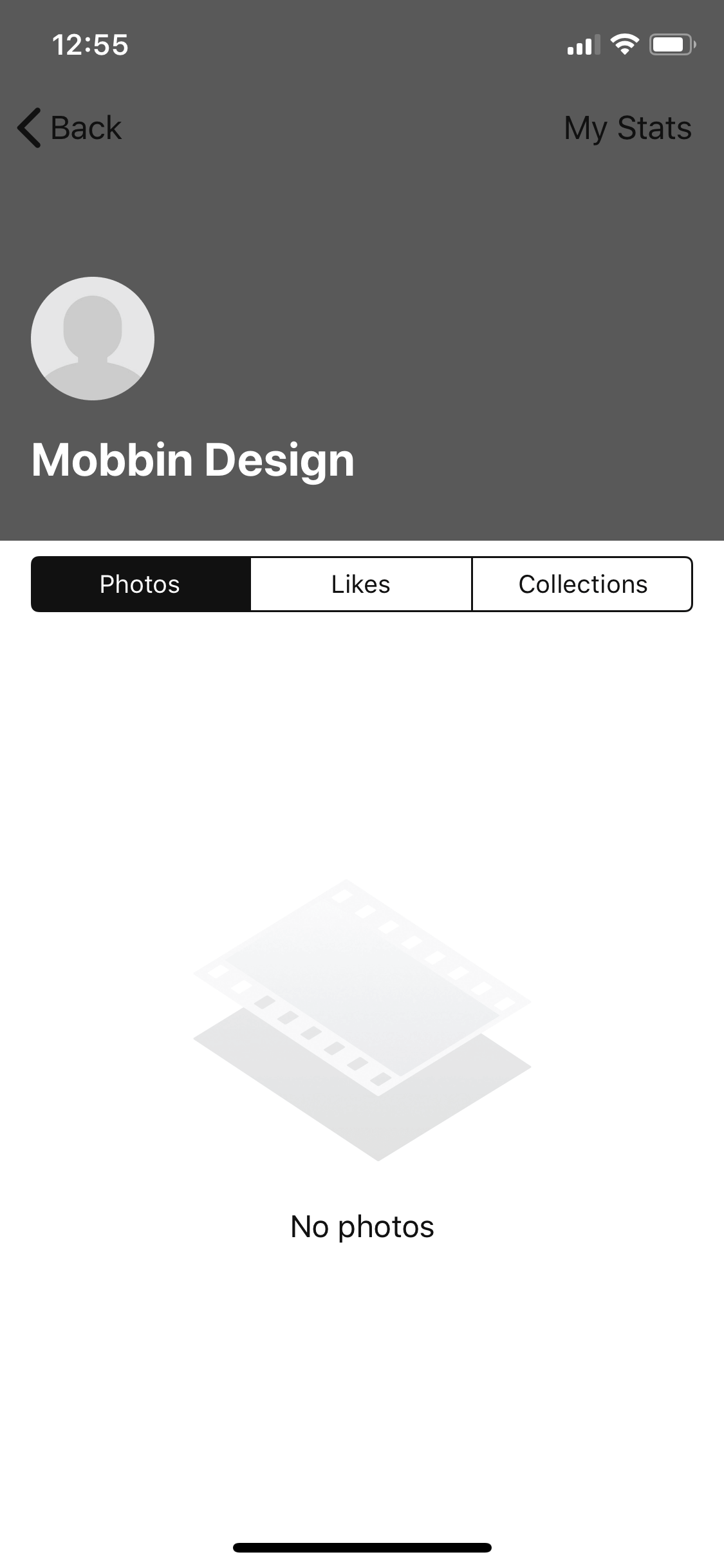The image size is (724, 1568).
Task: Switch to the Collections tab
Action: [582, 584]
